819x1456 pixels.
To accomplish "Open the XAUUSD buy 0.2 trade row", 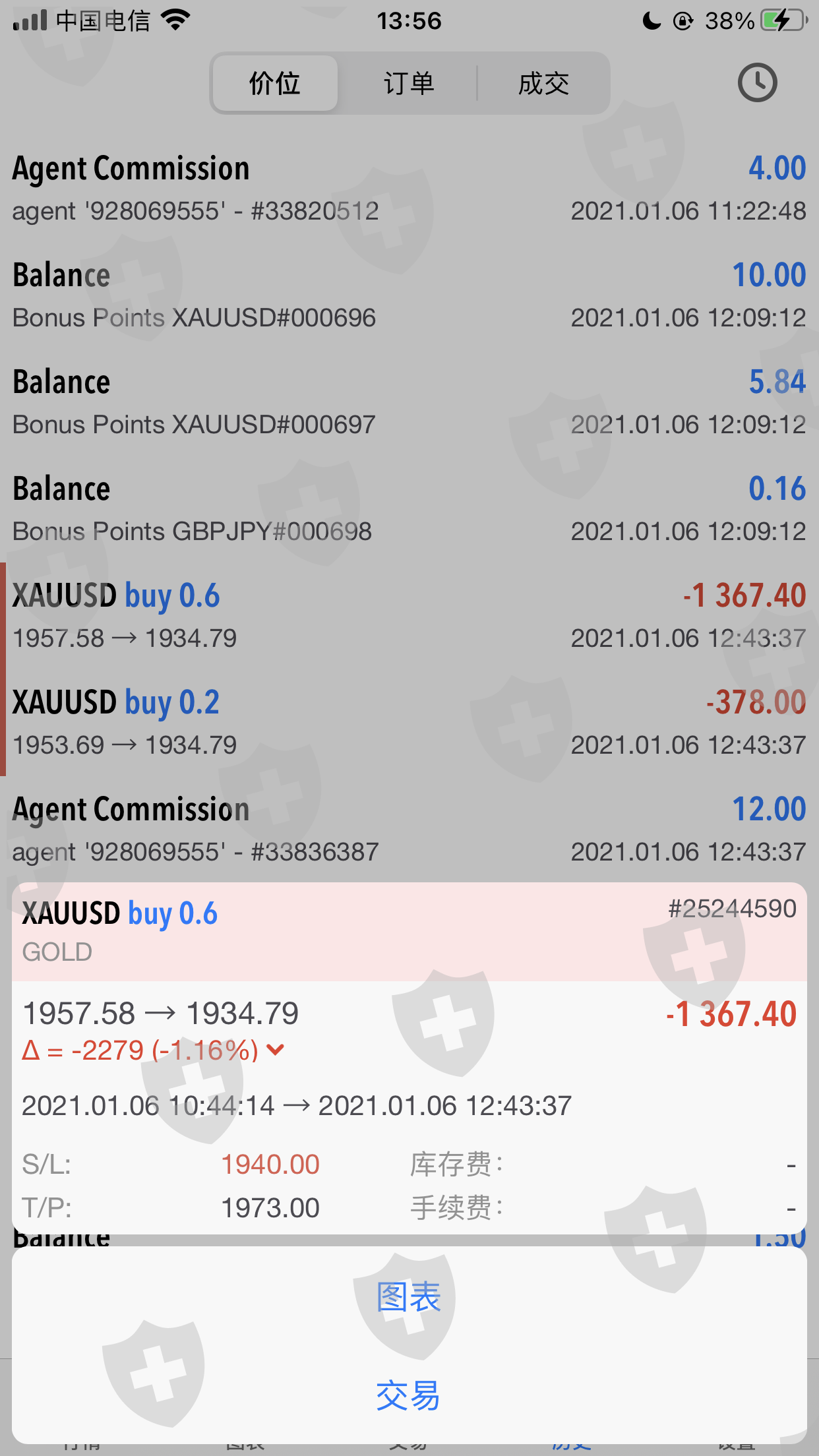I will point(409,723).
